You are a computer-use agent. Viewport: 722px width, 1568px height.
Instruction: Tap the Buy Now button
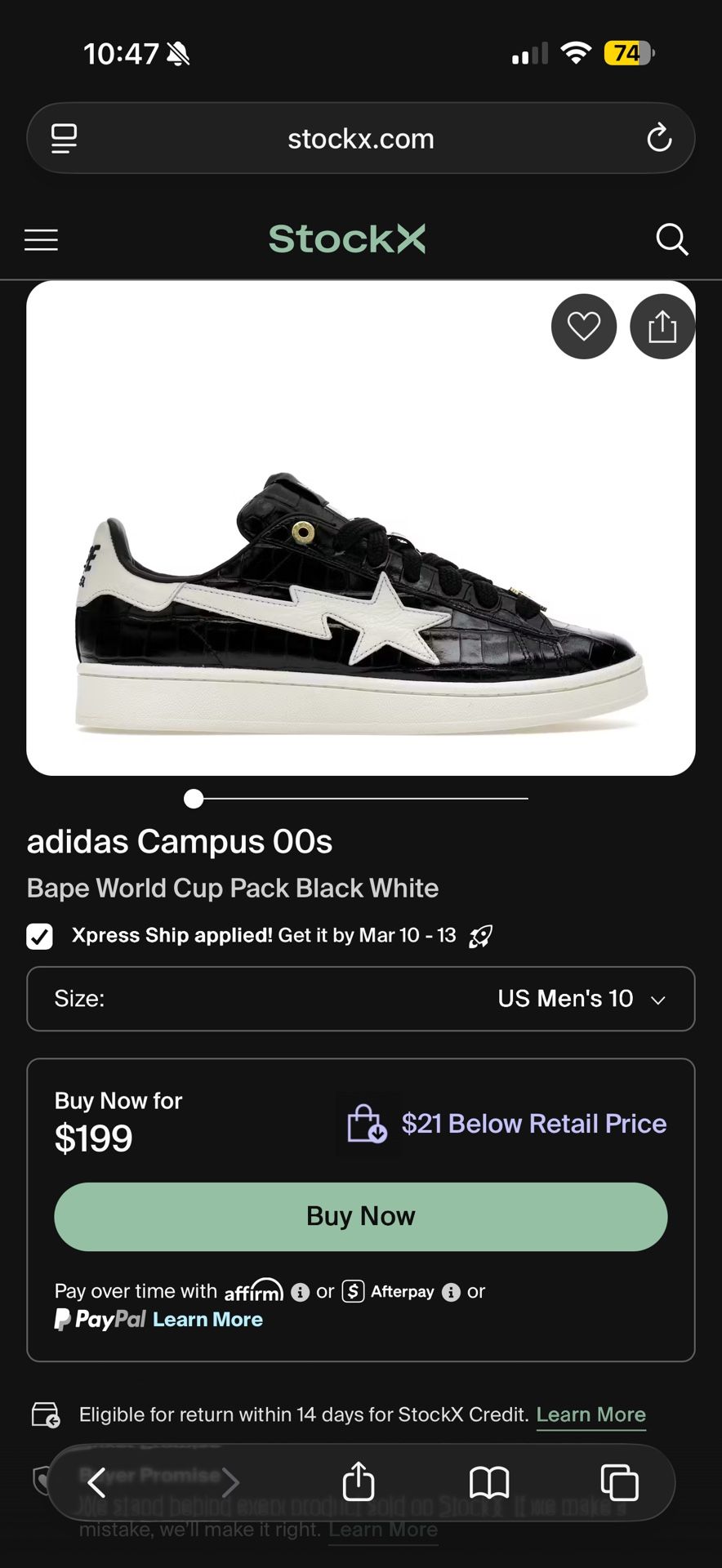coord(360,1216)
